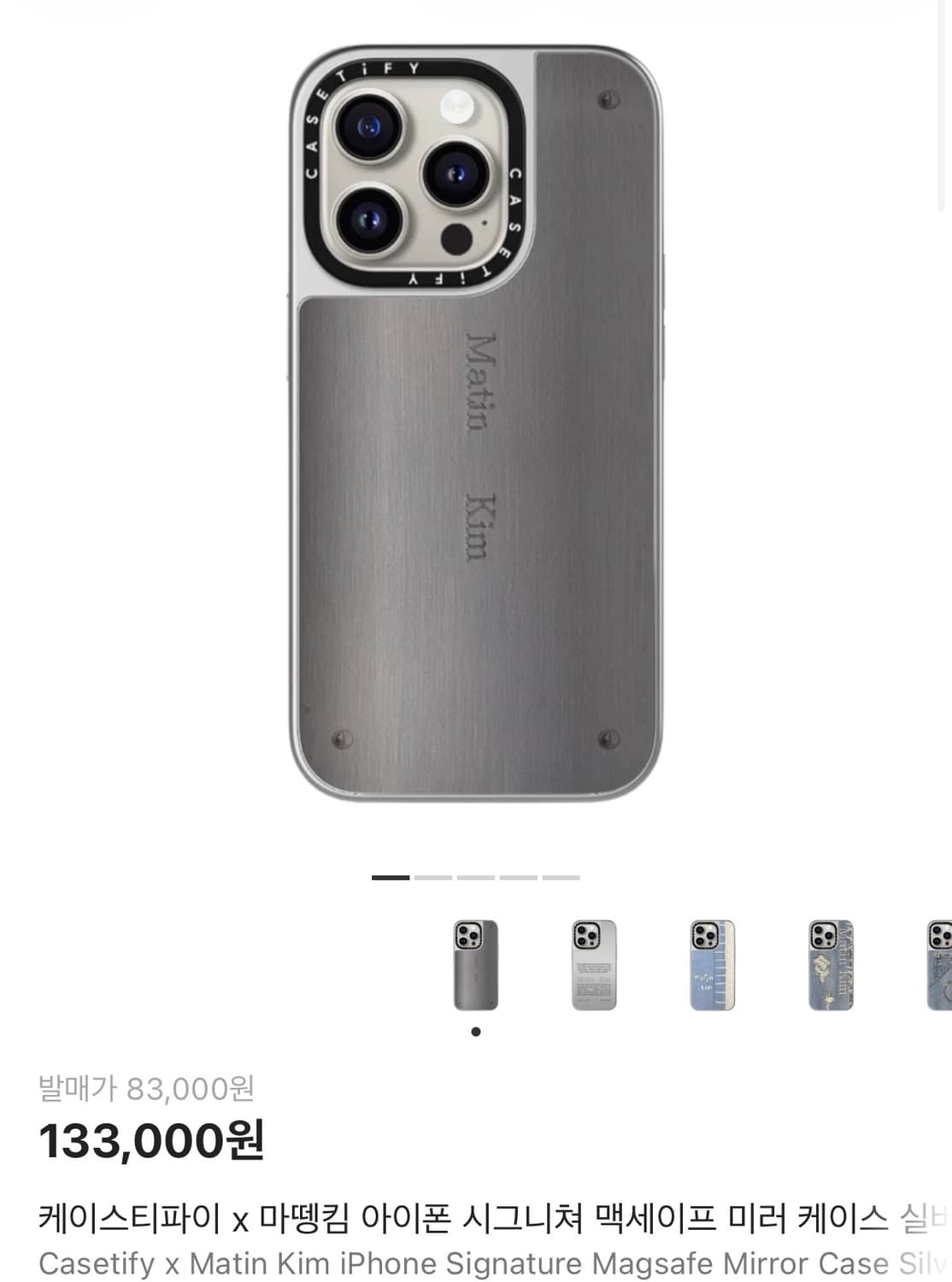Click the selection dot under the silver thumbnail
The width and height of the screenshot is (952, 1282).
click(x=476, y=1032)
